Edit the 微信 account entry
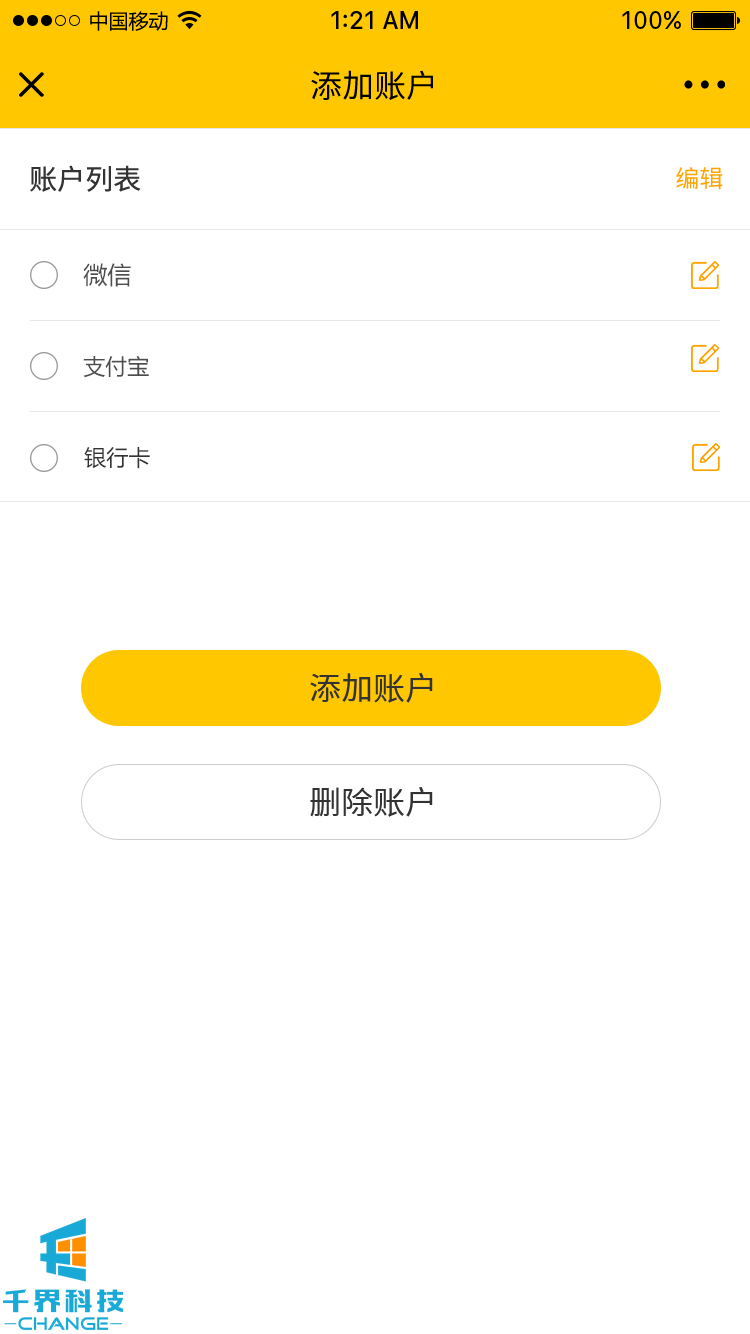 click(x=705, y=275)
